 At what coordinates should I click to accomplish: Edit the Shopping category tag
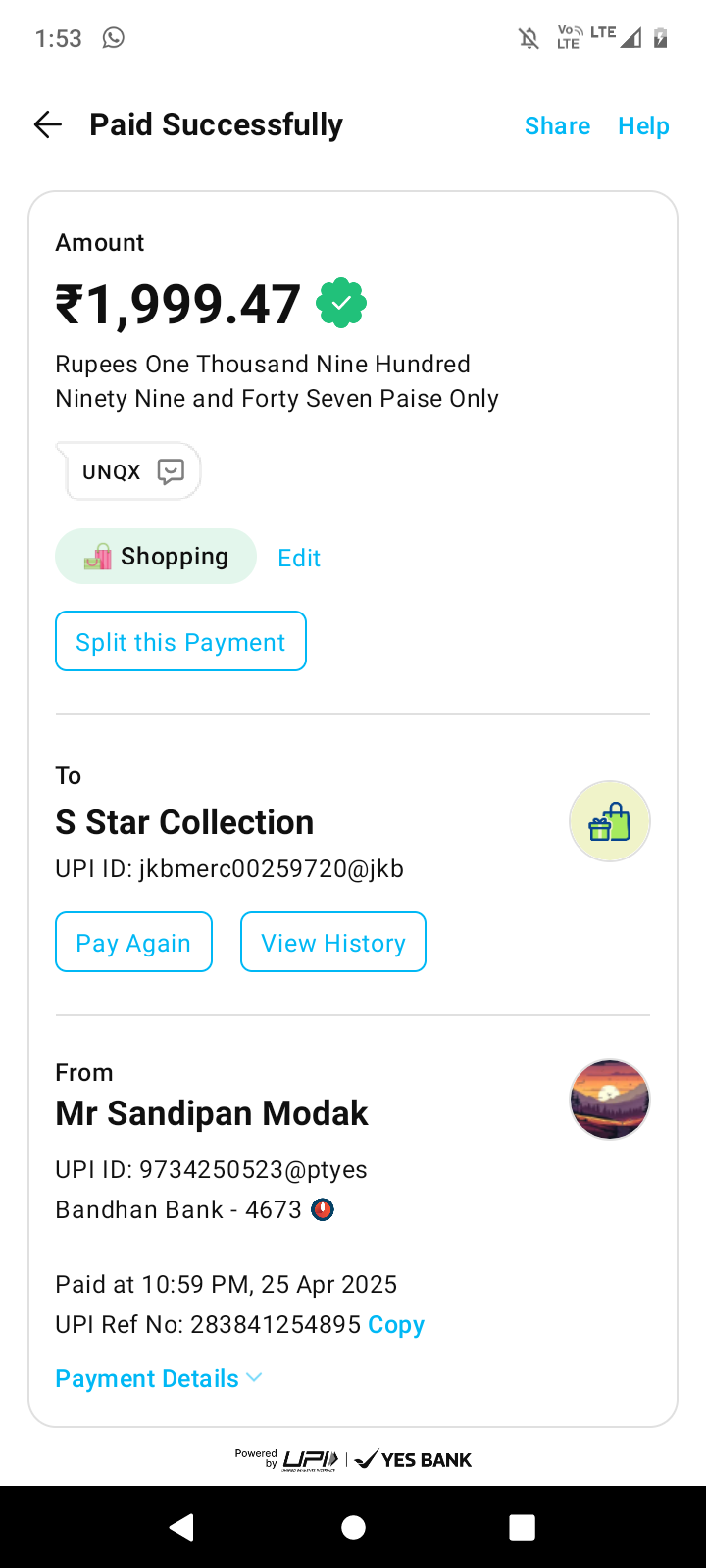[299, 558]
